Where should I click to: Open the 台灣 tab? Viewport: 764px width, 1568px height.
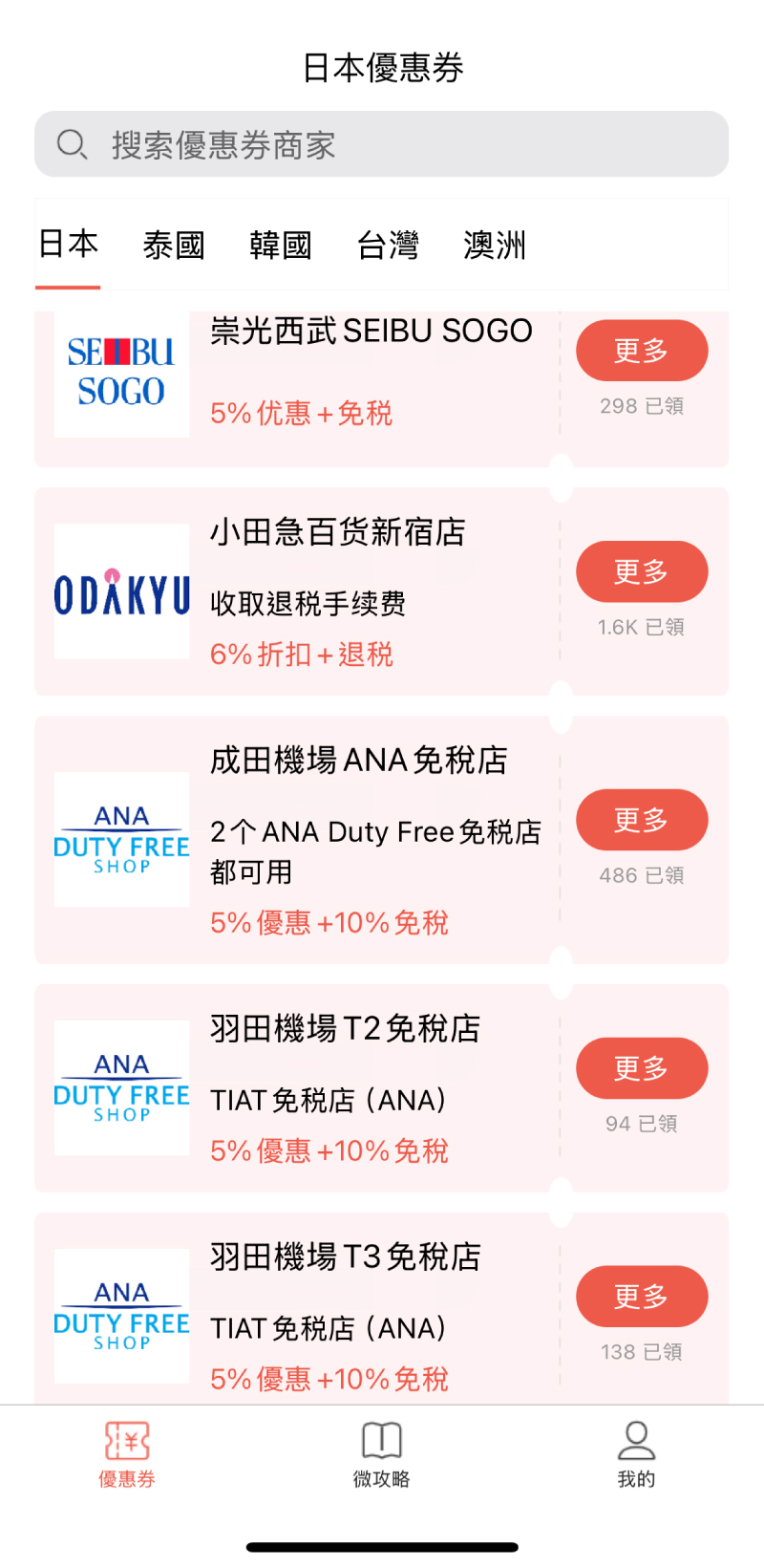(x=388, y=246)
